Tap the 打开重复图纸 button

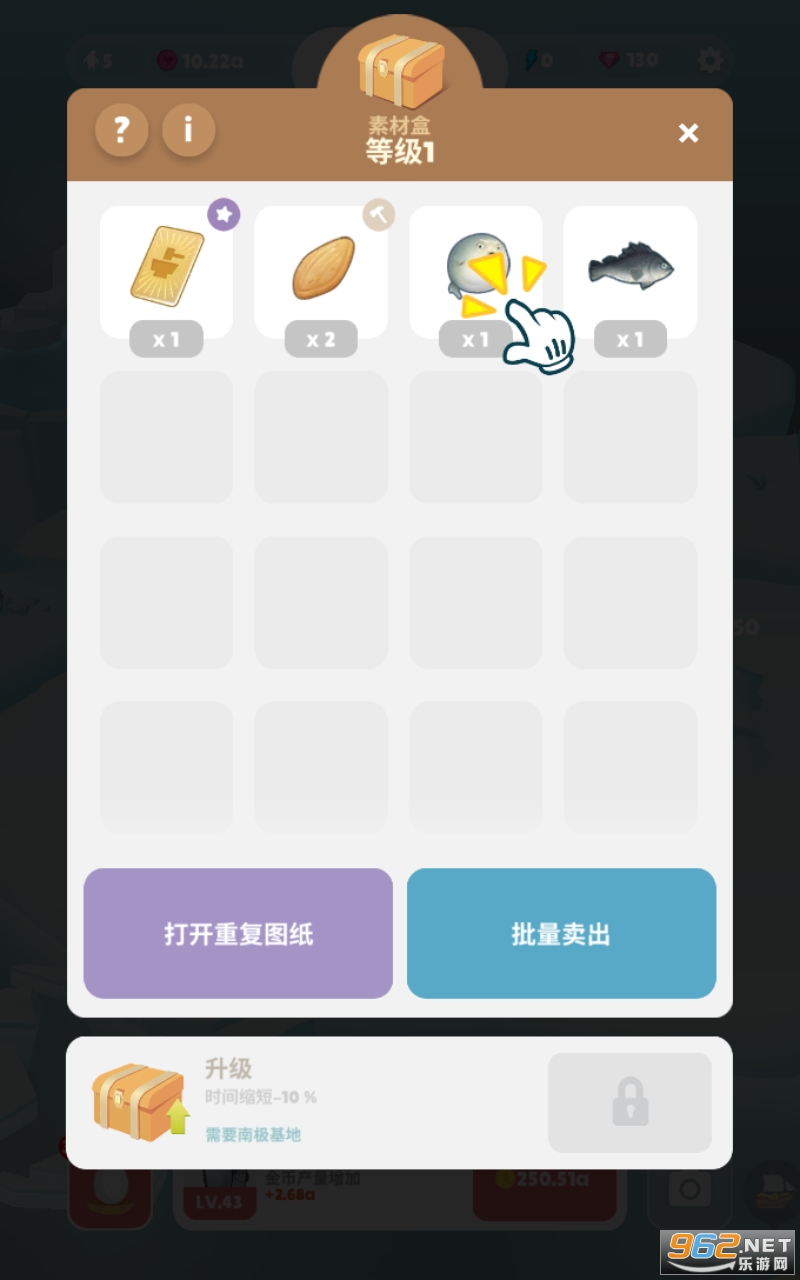click(238, 934)
